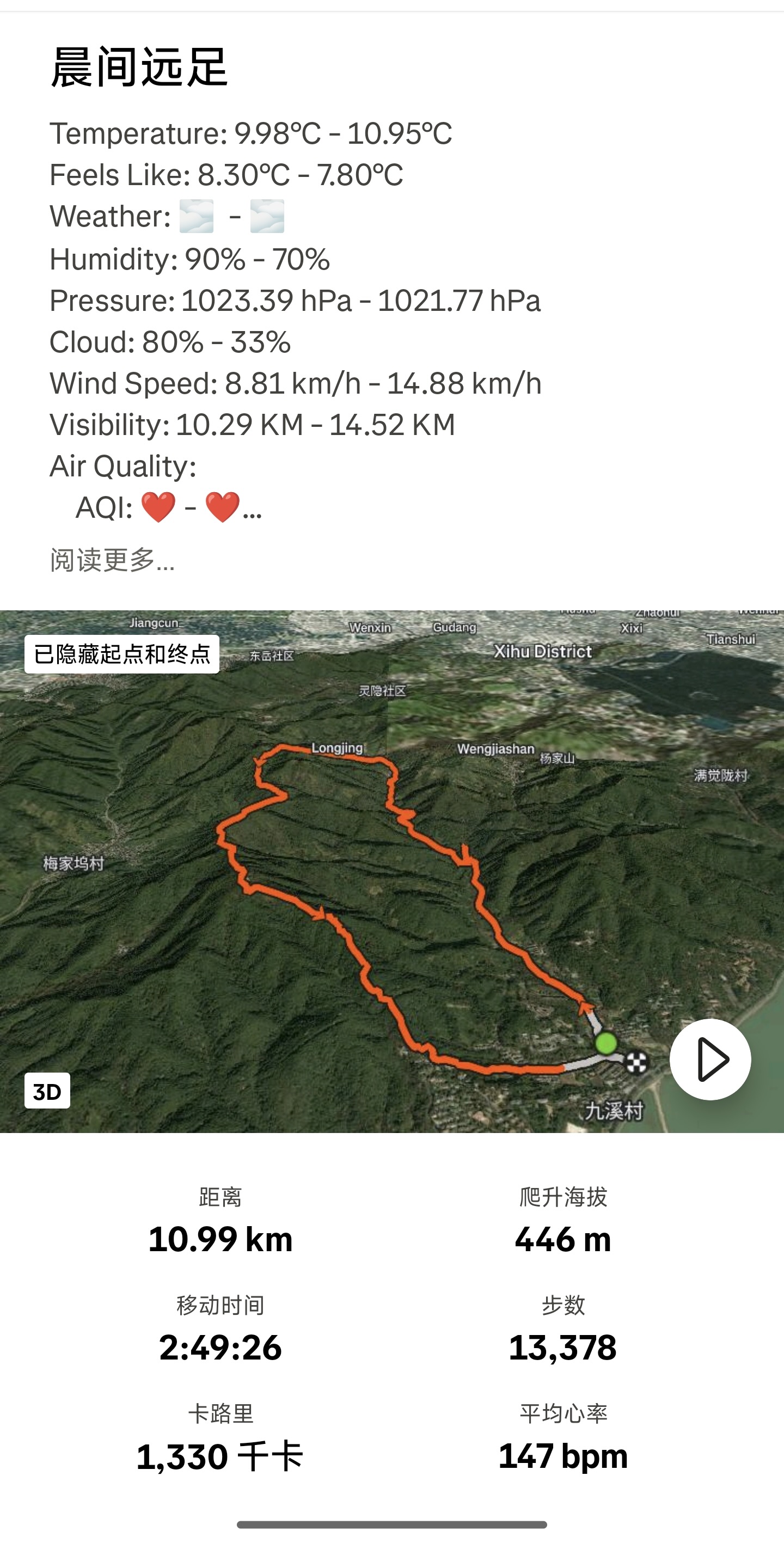Expand description via 阅读更多 link
Viewport: 784px width, 1543px height.
(x=112, y=560)
